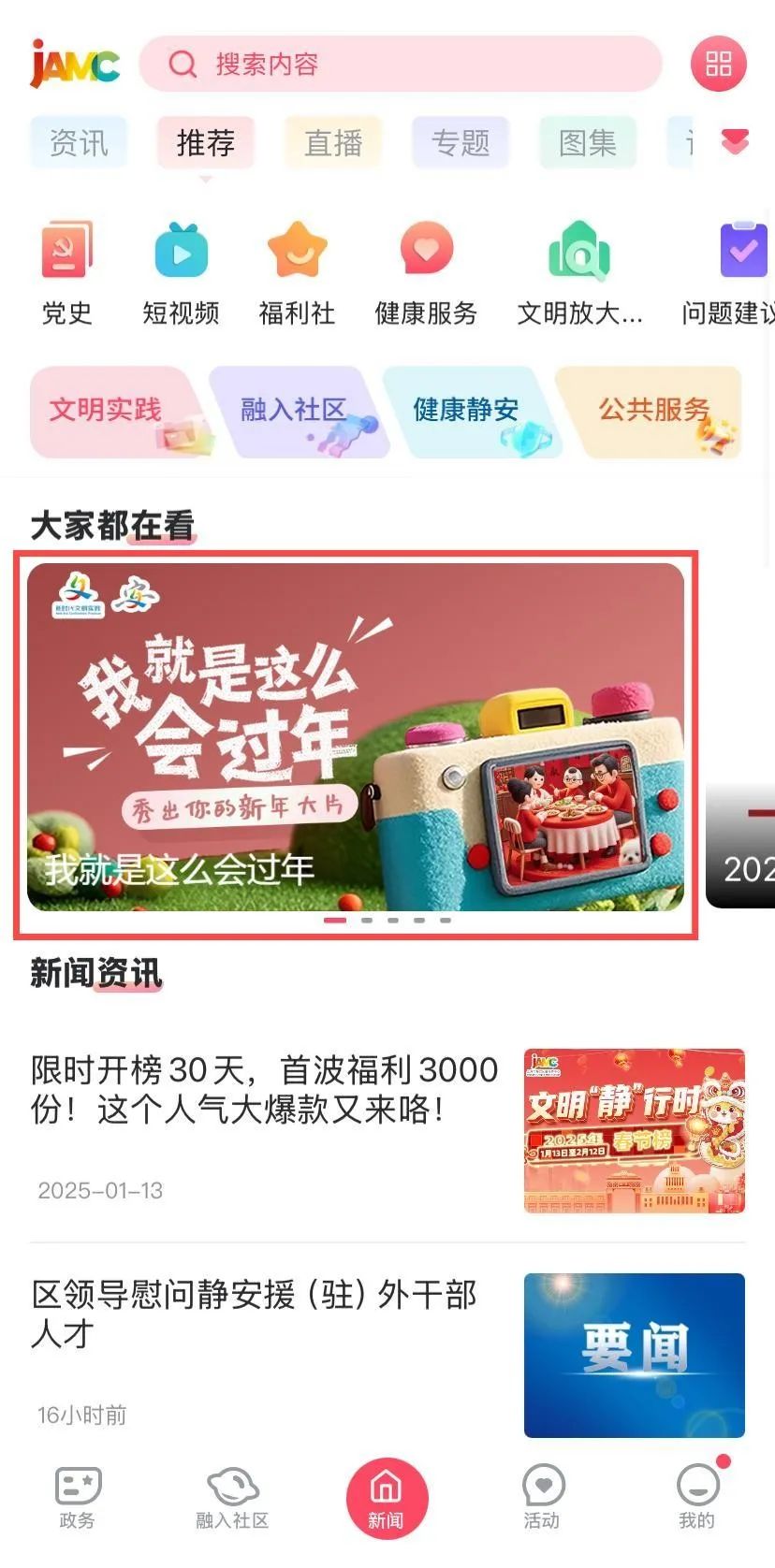Open the 图集 tab

587,143
